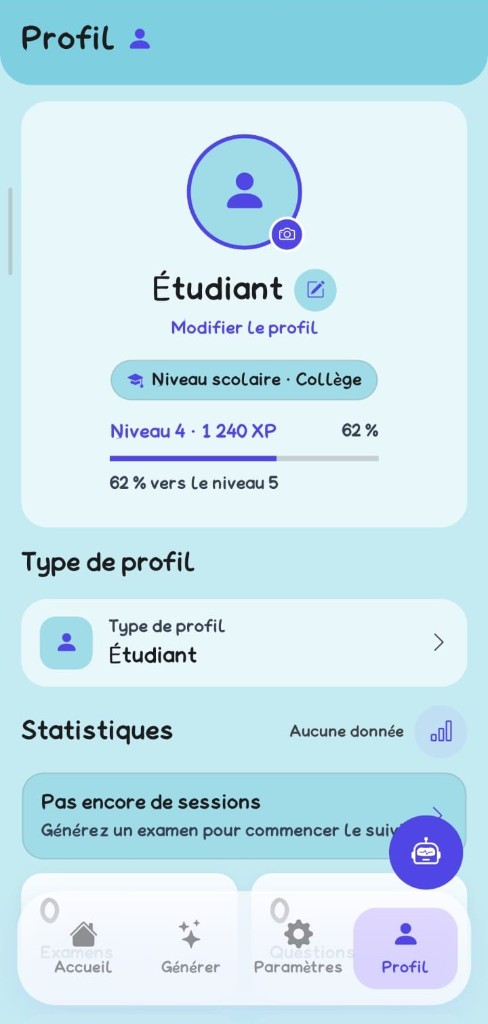Switch to the Générer tab
This screenshot has height=1024, width=488.
(190, 948)
